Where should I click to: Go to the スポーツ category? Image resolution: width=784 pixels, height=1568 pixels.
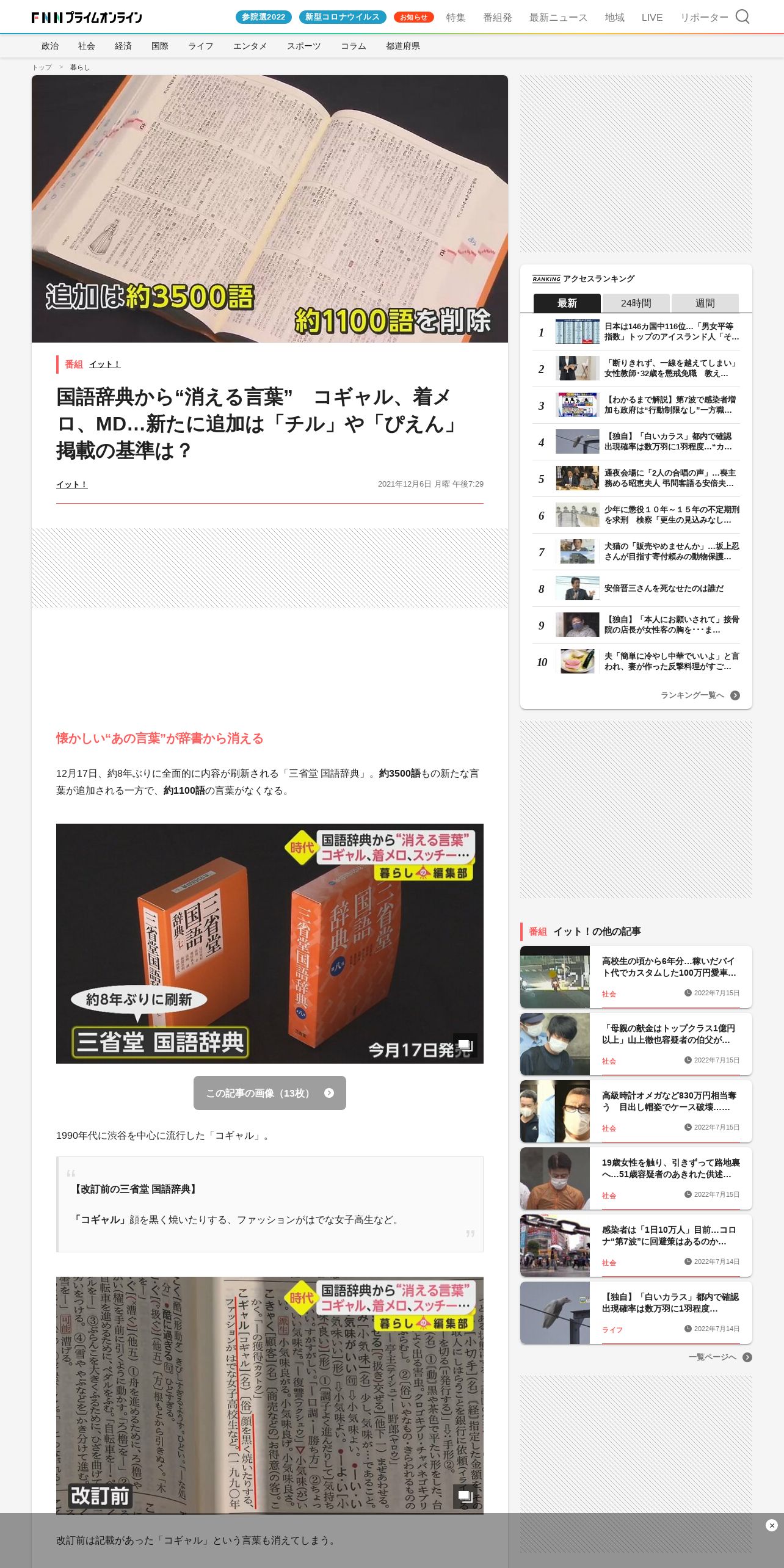[x=303, y=46]
